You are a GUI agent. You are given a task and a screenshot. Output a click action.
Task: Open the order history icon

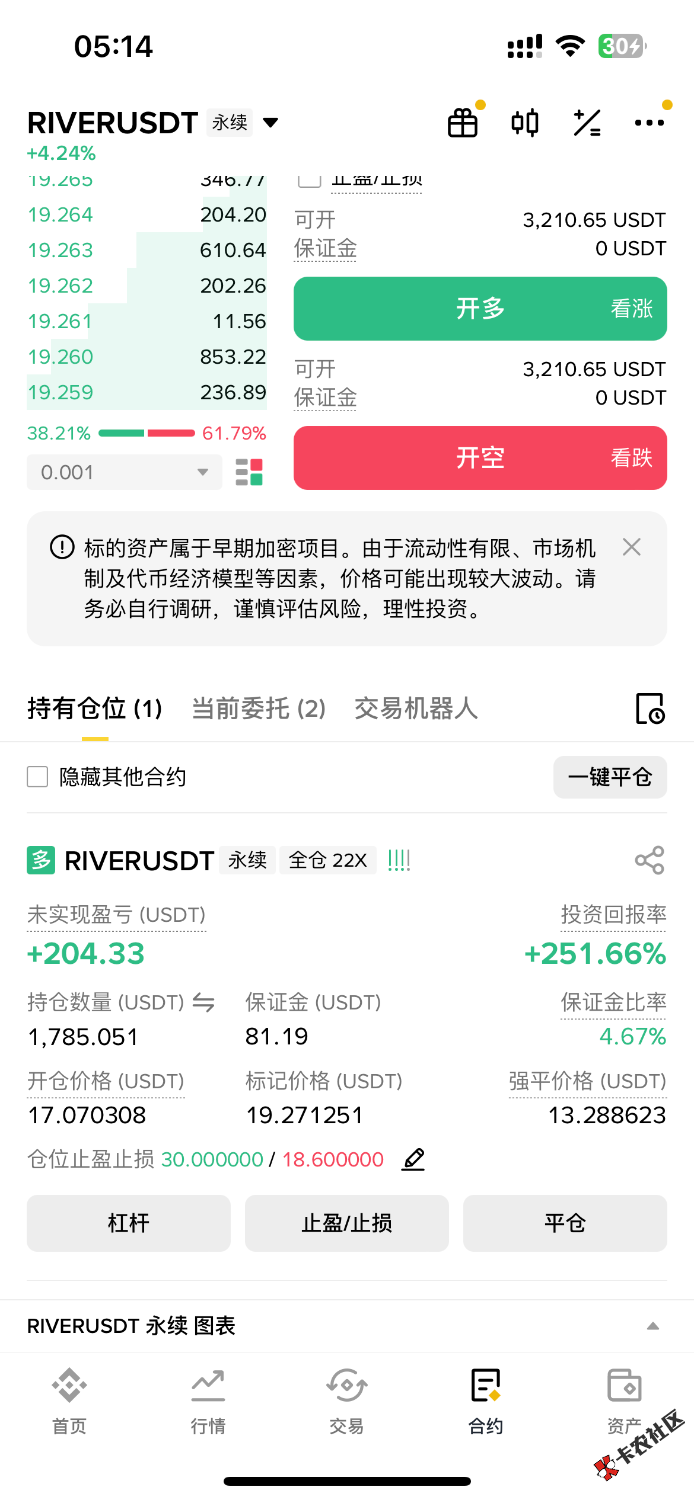click(x=650, y=709)
